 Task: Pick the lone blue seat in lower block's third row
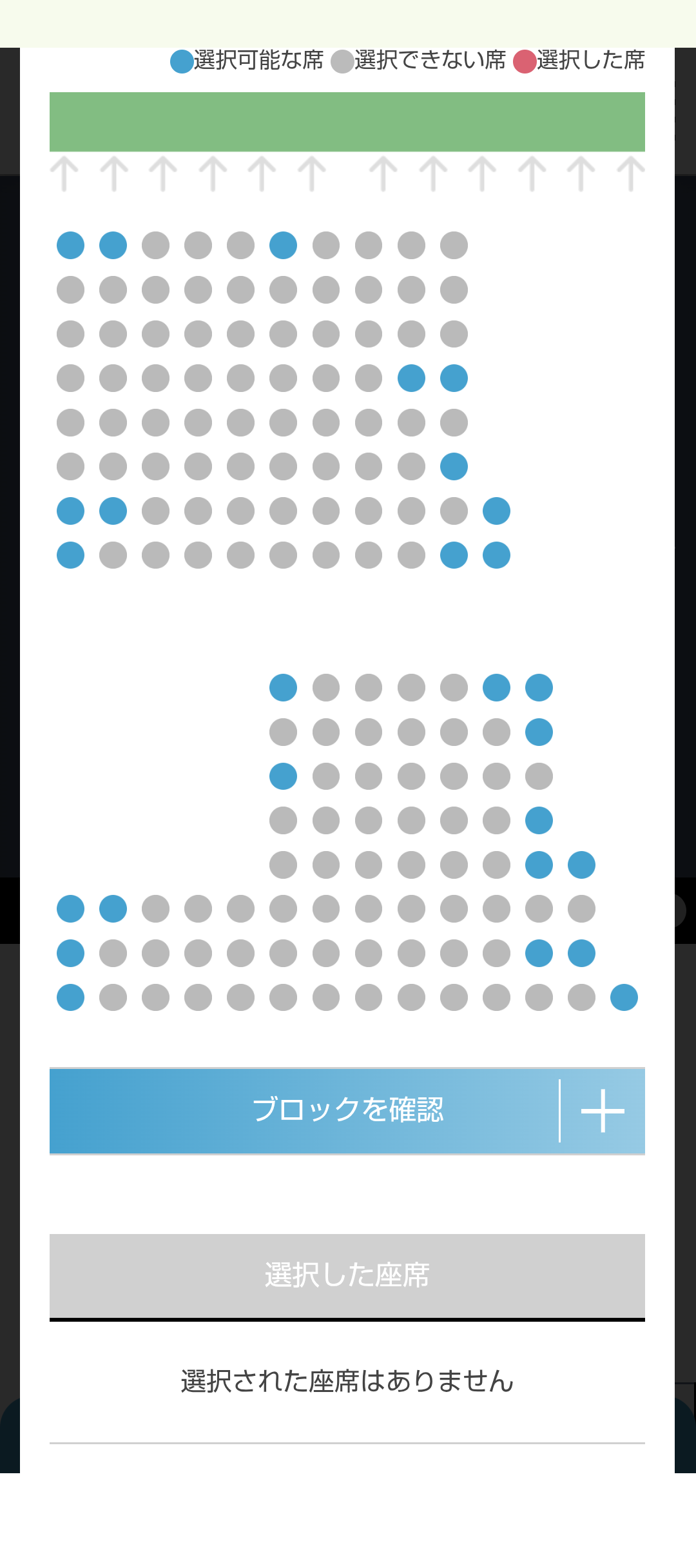(283, 776)
